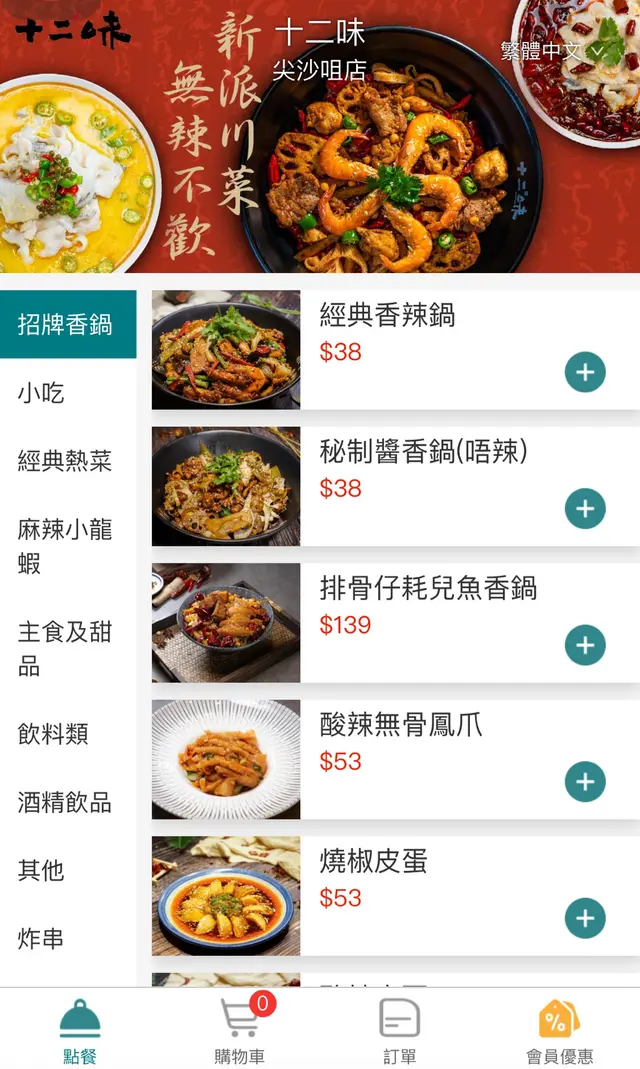Add 秘制醬香鍋(唔辣) to the cart
The width and height of the screenshot is (640, 1069).
coord(585,509)
